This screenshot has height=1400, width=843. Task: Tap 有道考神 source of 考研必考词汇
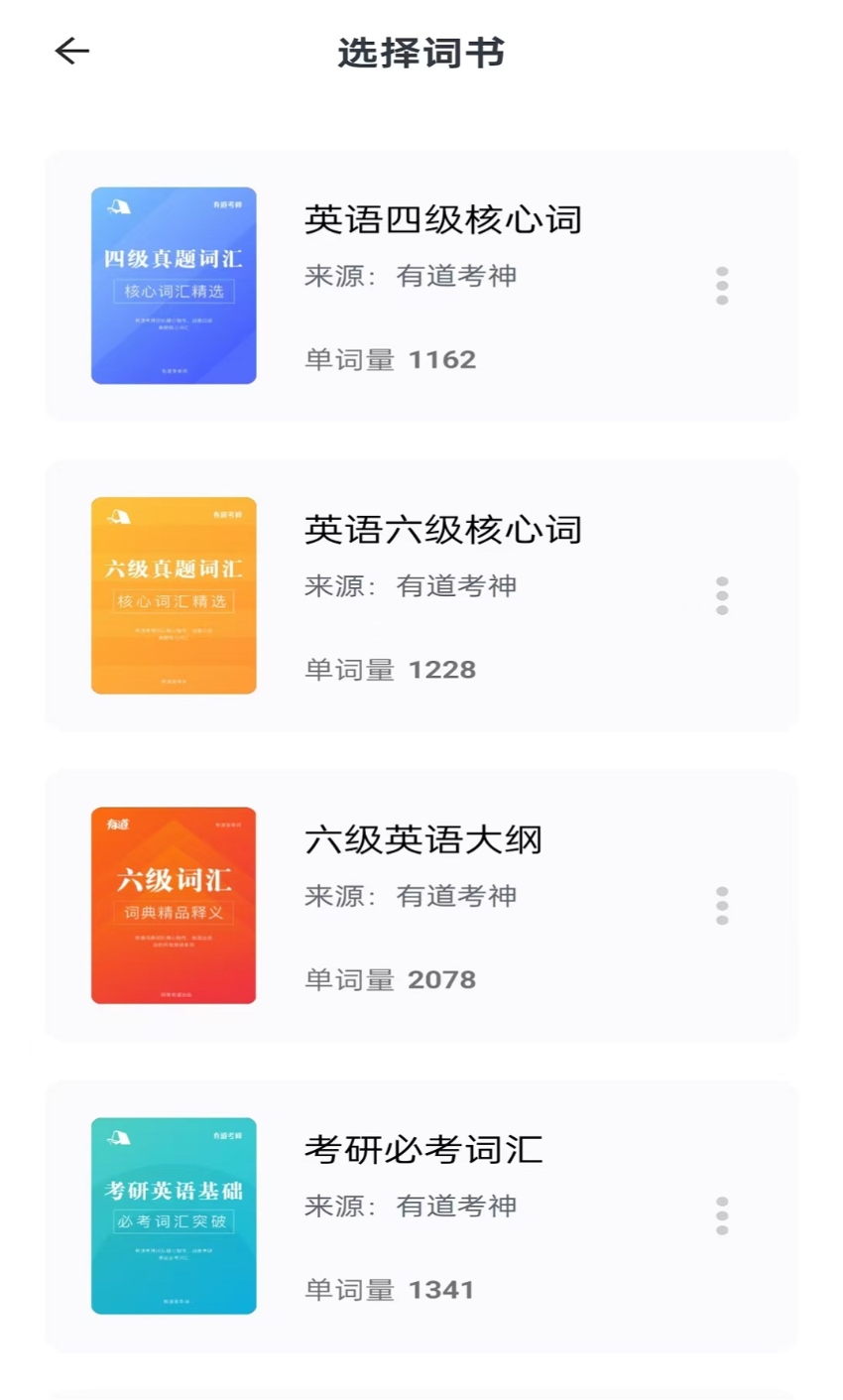tap(456, 1206)
